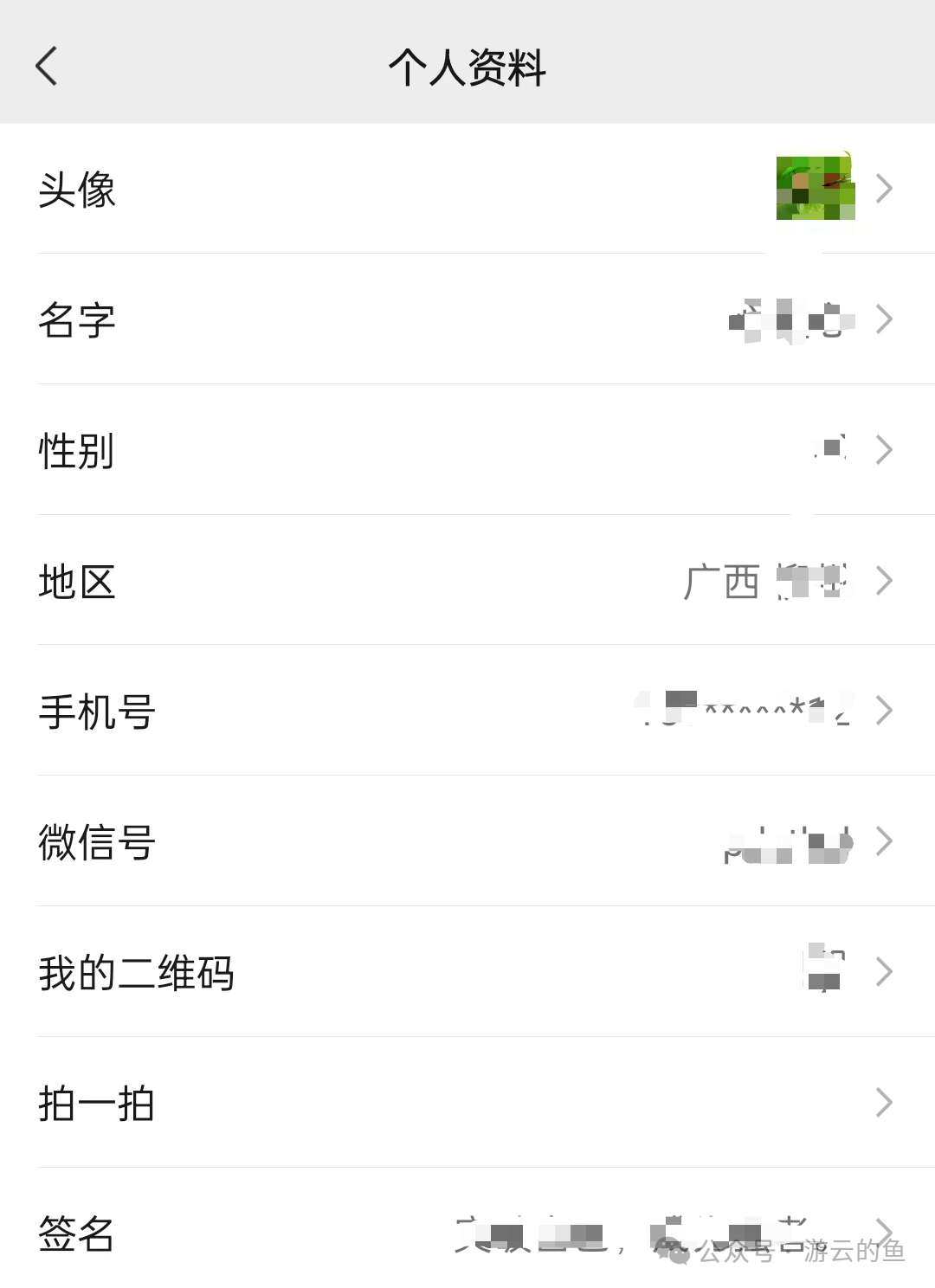Change the 地区 region setting
This screenshot has height=1288, width=935.
tap(467, 581)
